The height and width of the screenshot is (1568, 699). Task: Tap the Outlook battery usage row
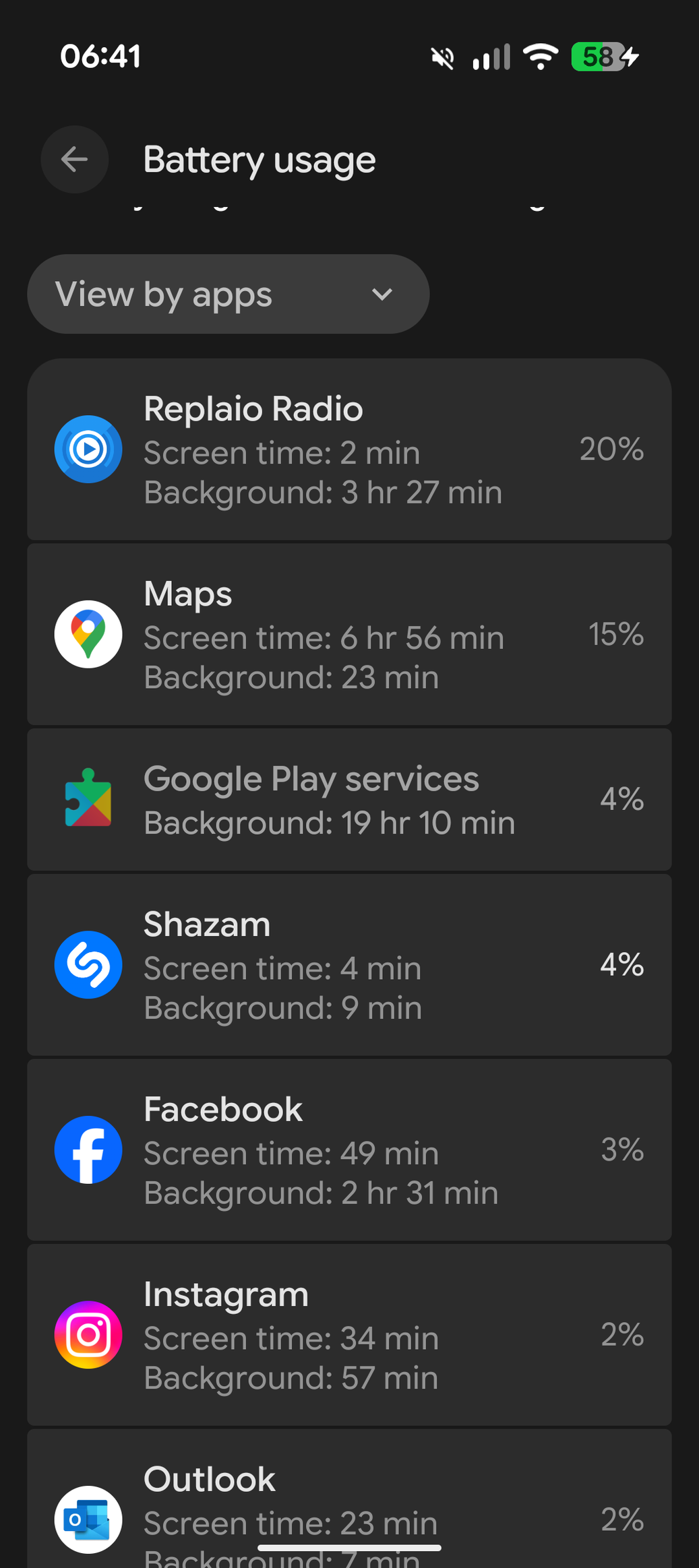(349, 1503)
